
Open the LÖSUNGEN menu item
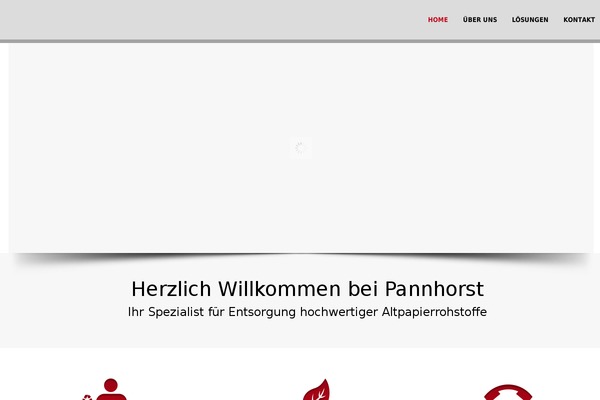tap(530, 20)
